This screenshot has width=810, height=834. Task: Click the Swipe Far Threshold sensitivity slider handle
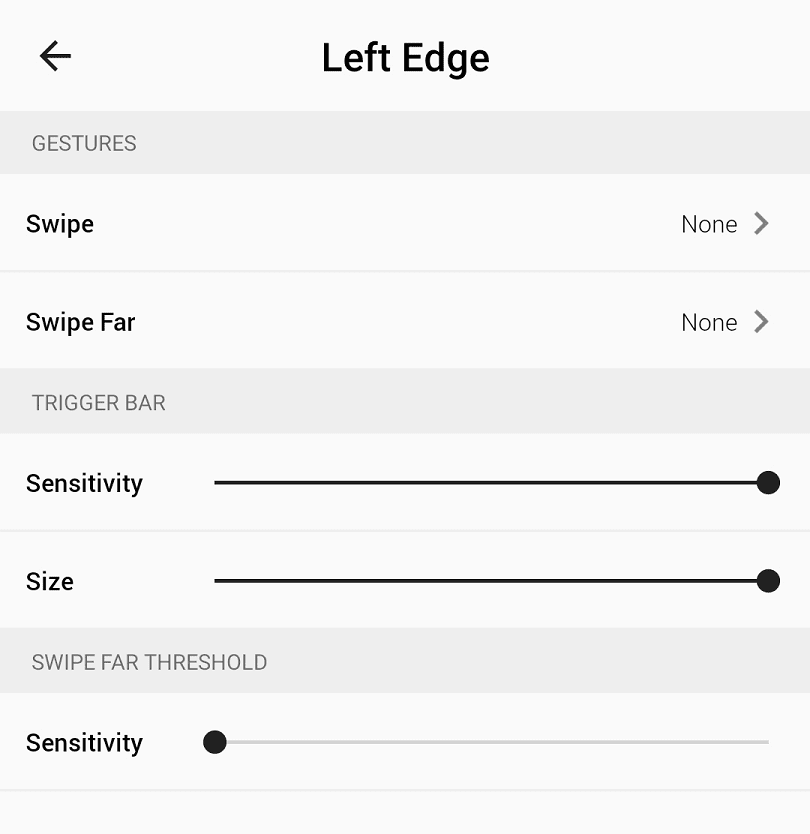click(214, 742)
